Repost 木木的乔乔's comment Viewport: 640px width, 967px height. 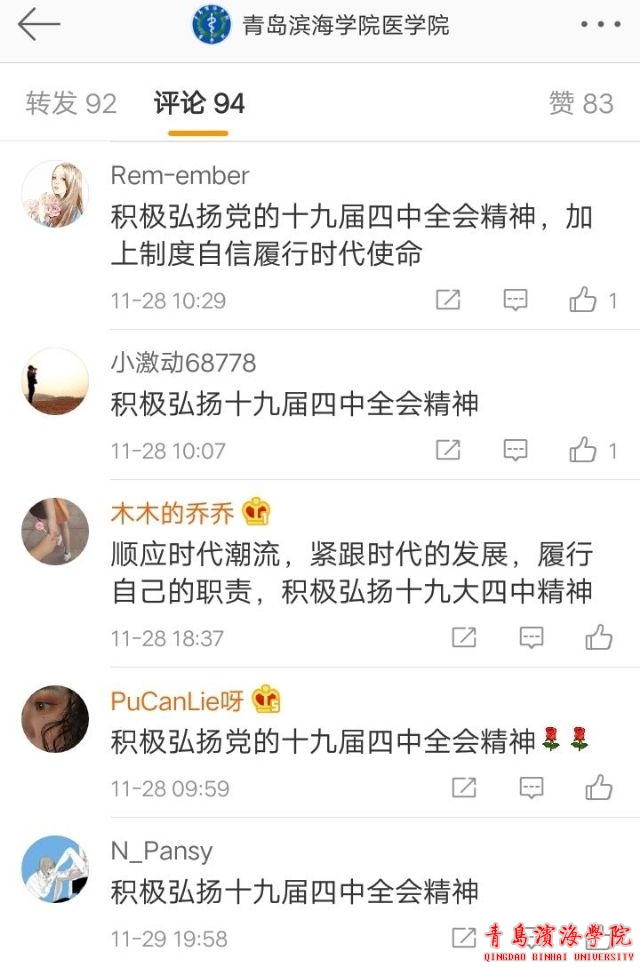coord(464,638)
